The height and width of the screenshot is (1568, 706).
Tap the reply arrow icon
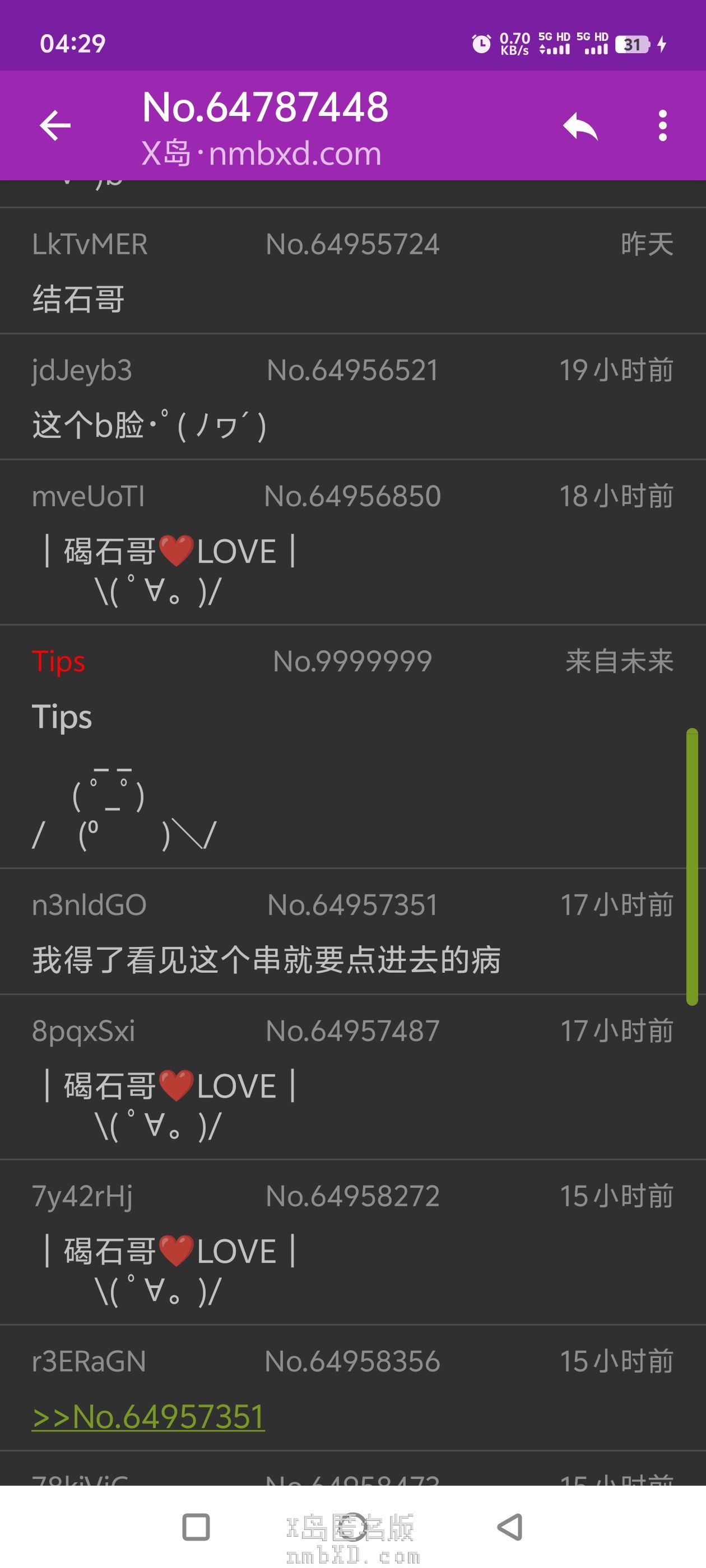[x=579, y=127]
